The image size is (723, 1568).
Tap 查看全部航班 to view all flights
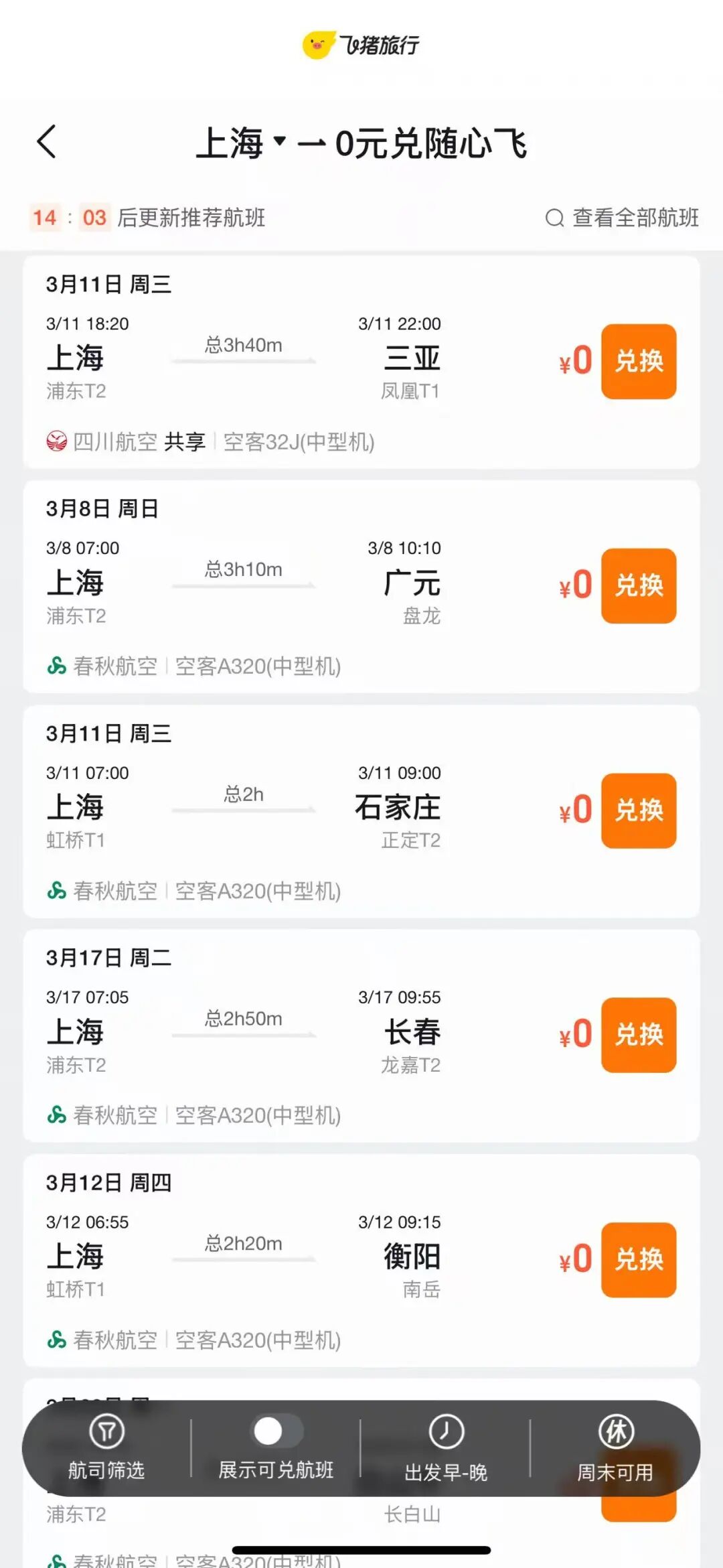622,218
